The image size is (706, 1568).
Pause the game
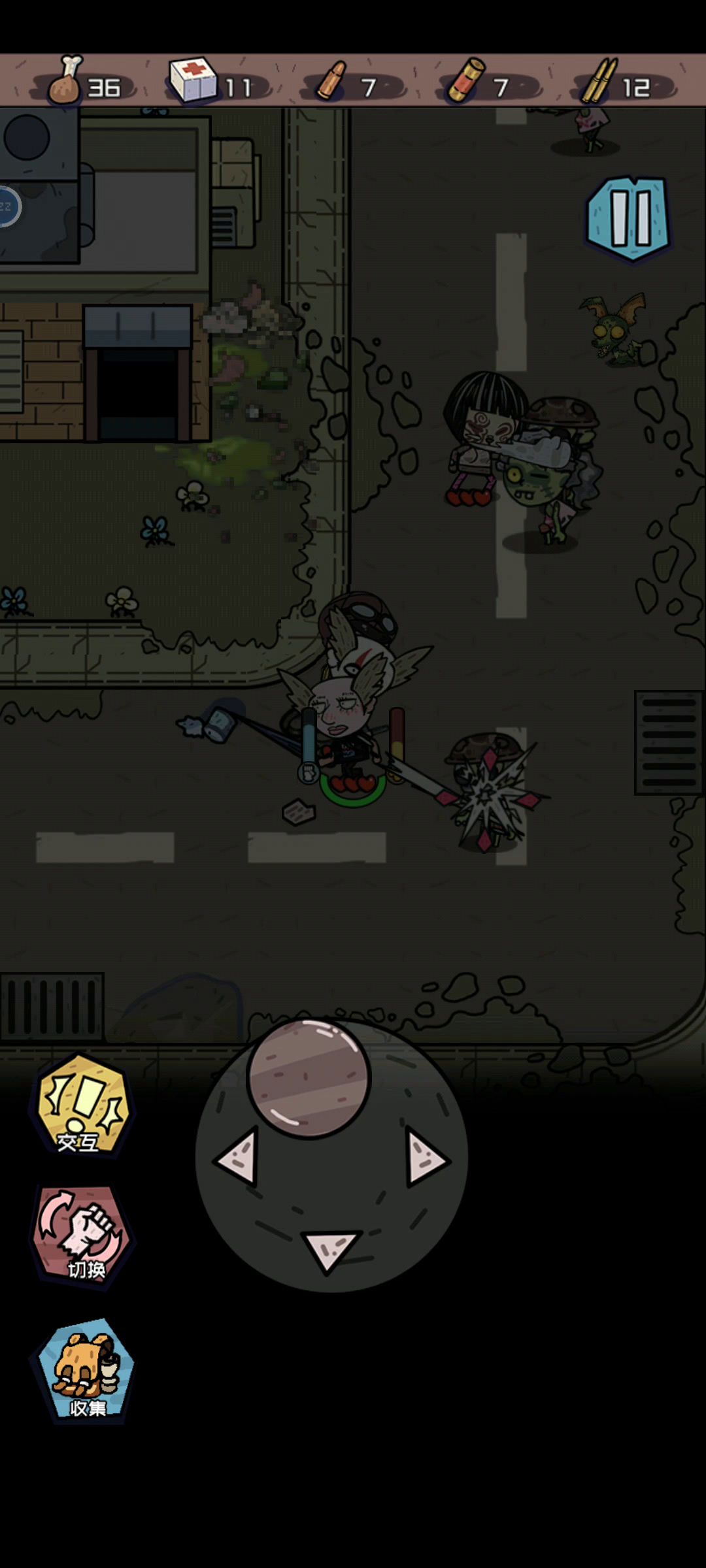coord(628,218)
